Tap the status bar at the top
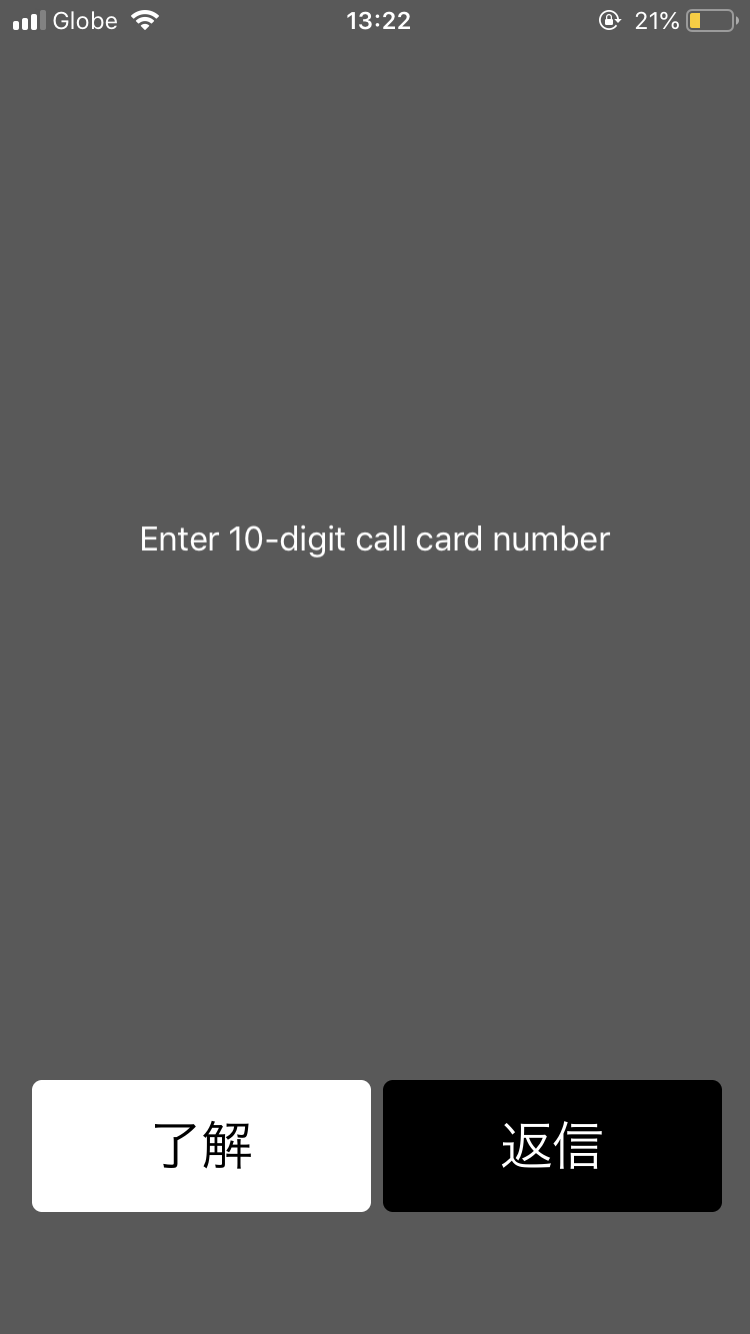 375,20
